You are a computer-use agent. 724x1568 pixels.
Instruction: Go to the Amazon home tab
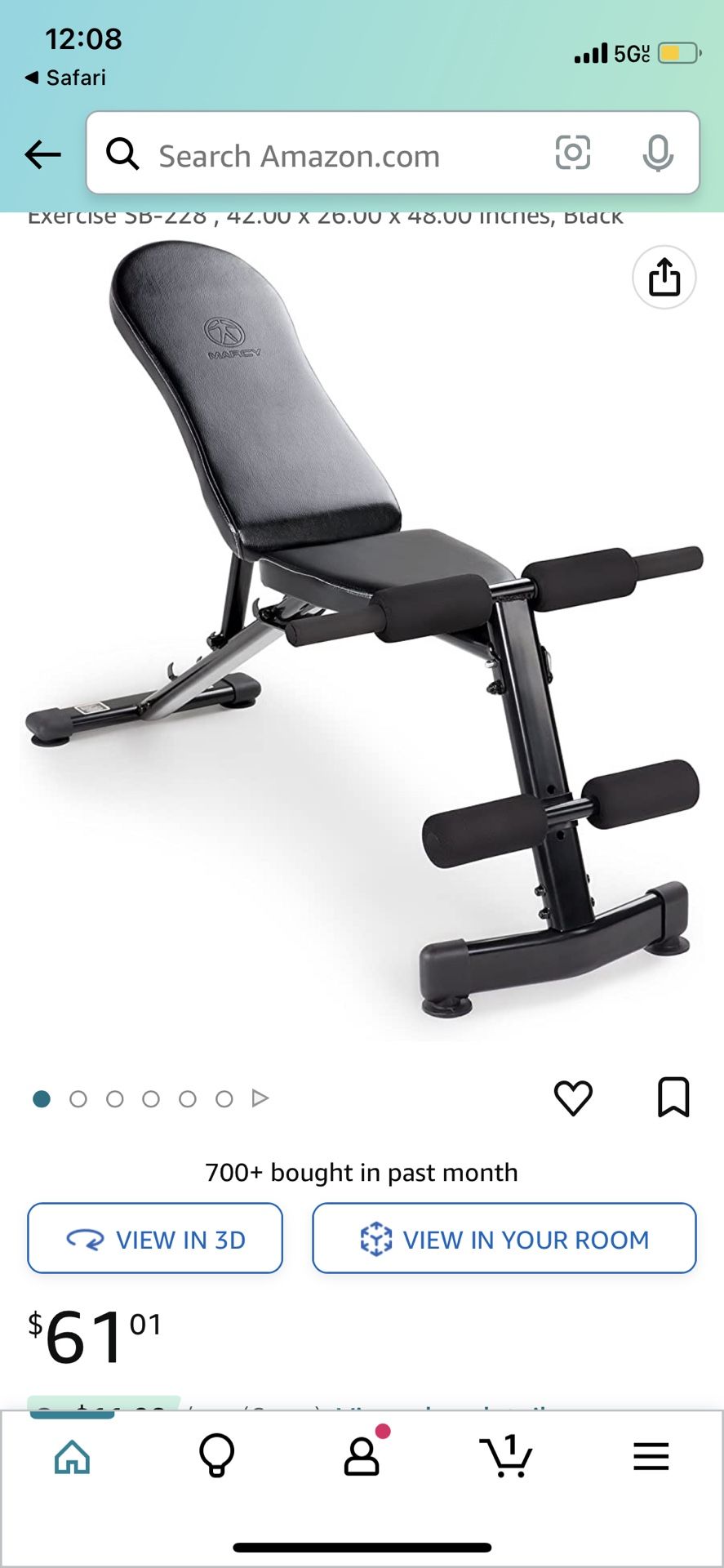pyautogui.click(x=72, y=1458)
